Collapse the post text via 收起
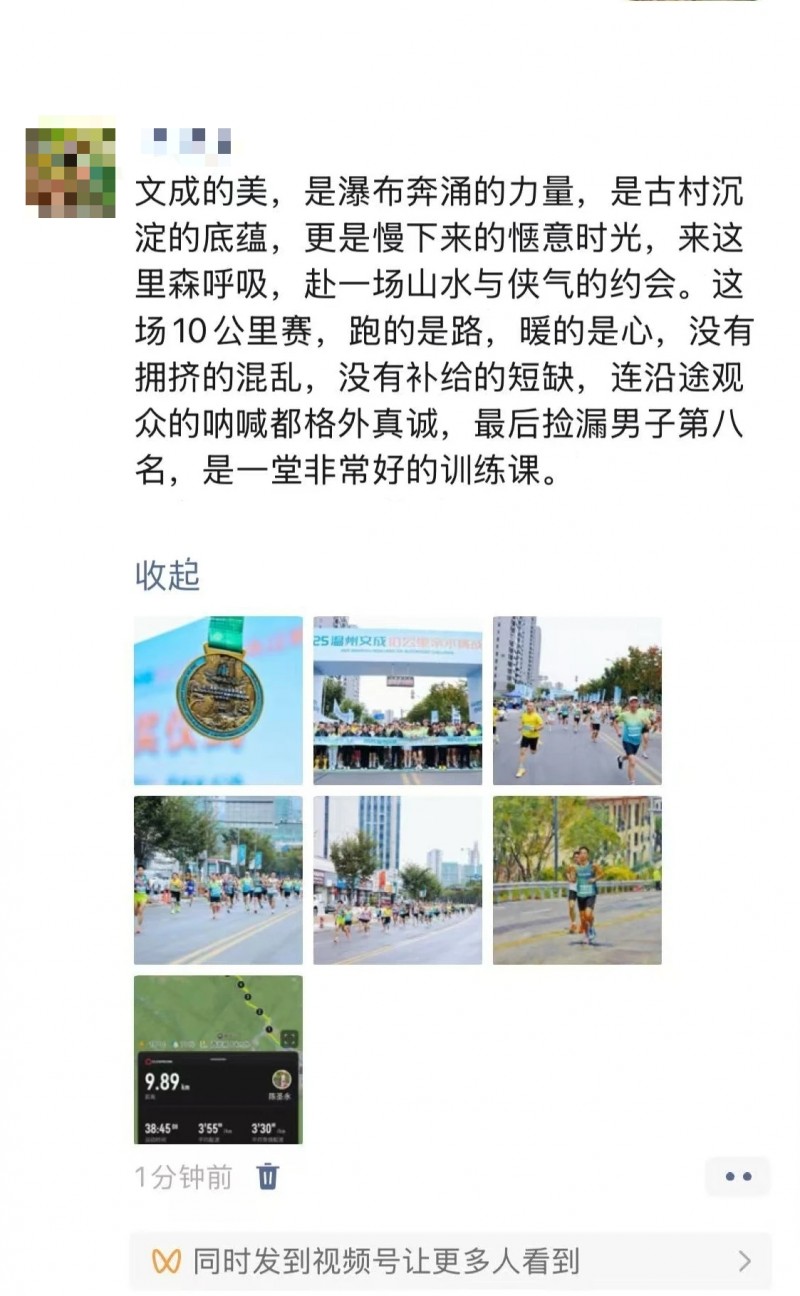This screenshot has height=1296, width=800. [x=167, y=576]
